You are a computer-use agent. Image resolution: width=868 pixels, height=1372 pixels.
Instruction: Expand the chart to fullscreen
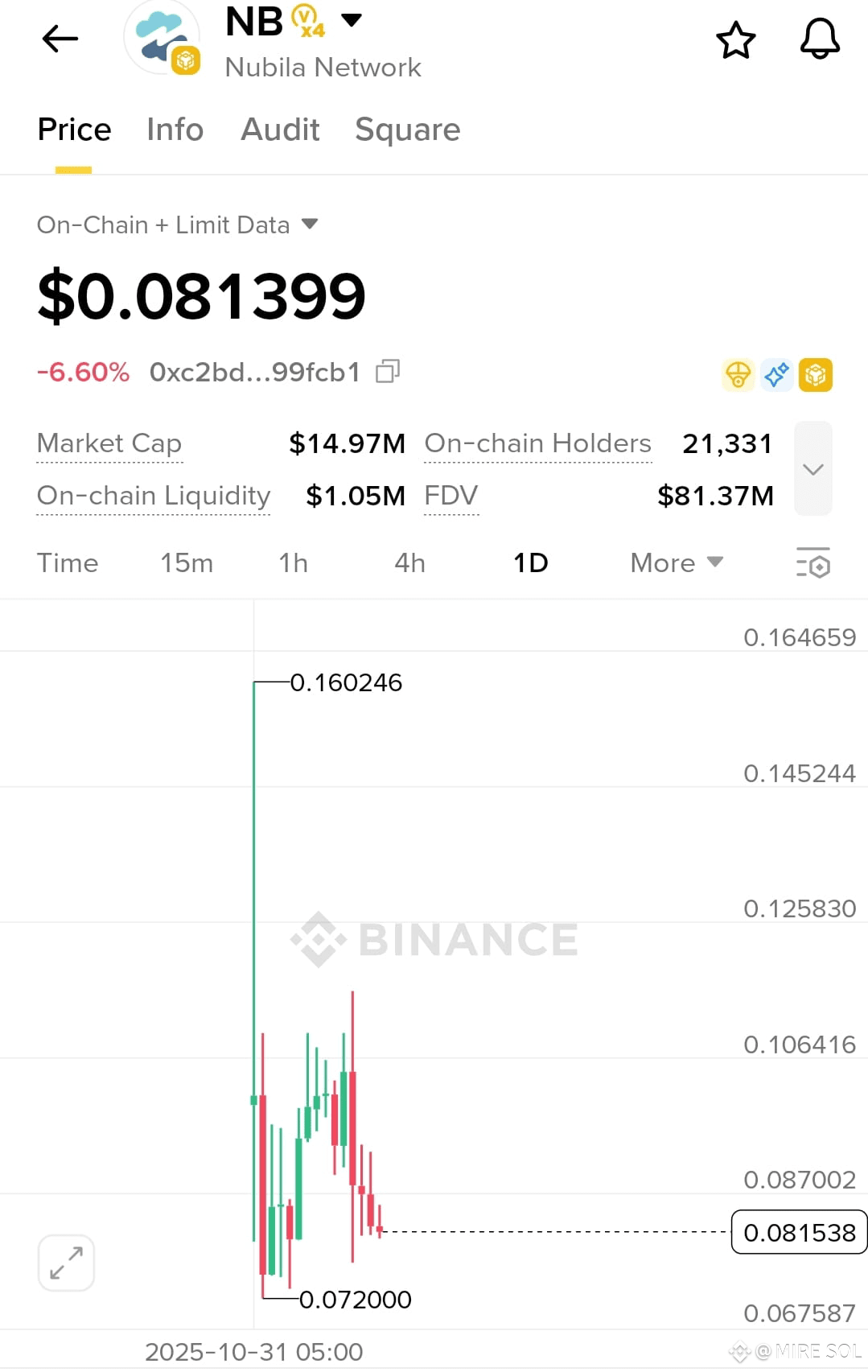[66, 1263]
